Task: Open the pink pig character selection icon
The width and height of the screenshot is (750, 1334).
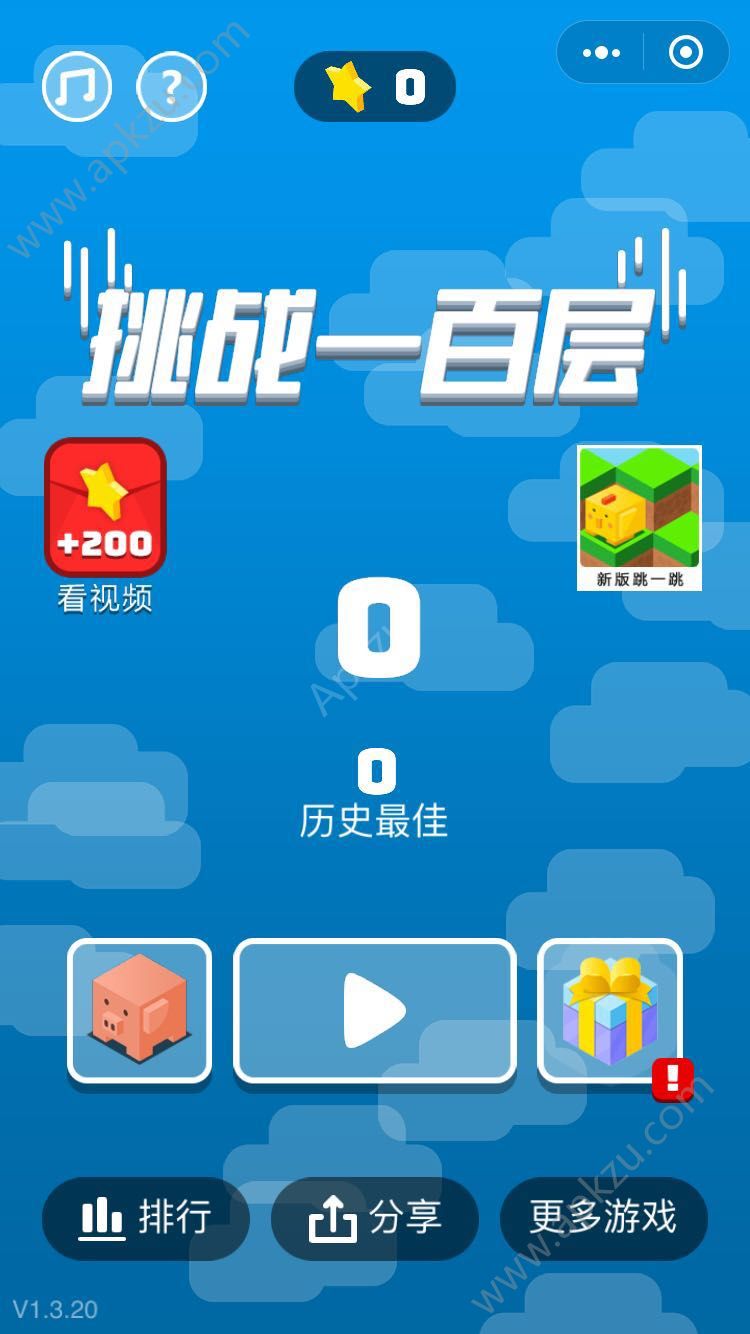Action: click(x=140, y=1012)
